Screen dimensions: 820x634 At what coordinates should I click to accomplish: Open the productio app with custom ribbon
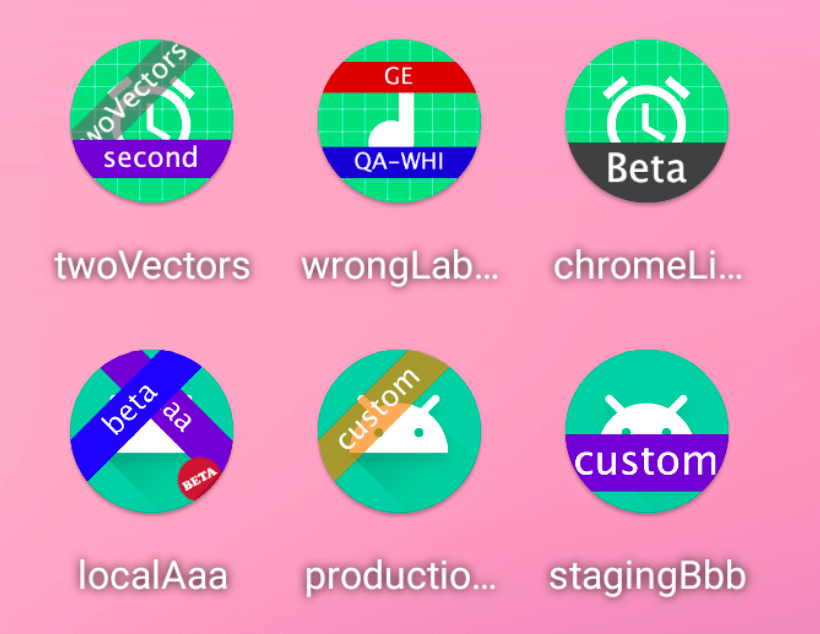399,431
